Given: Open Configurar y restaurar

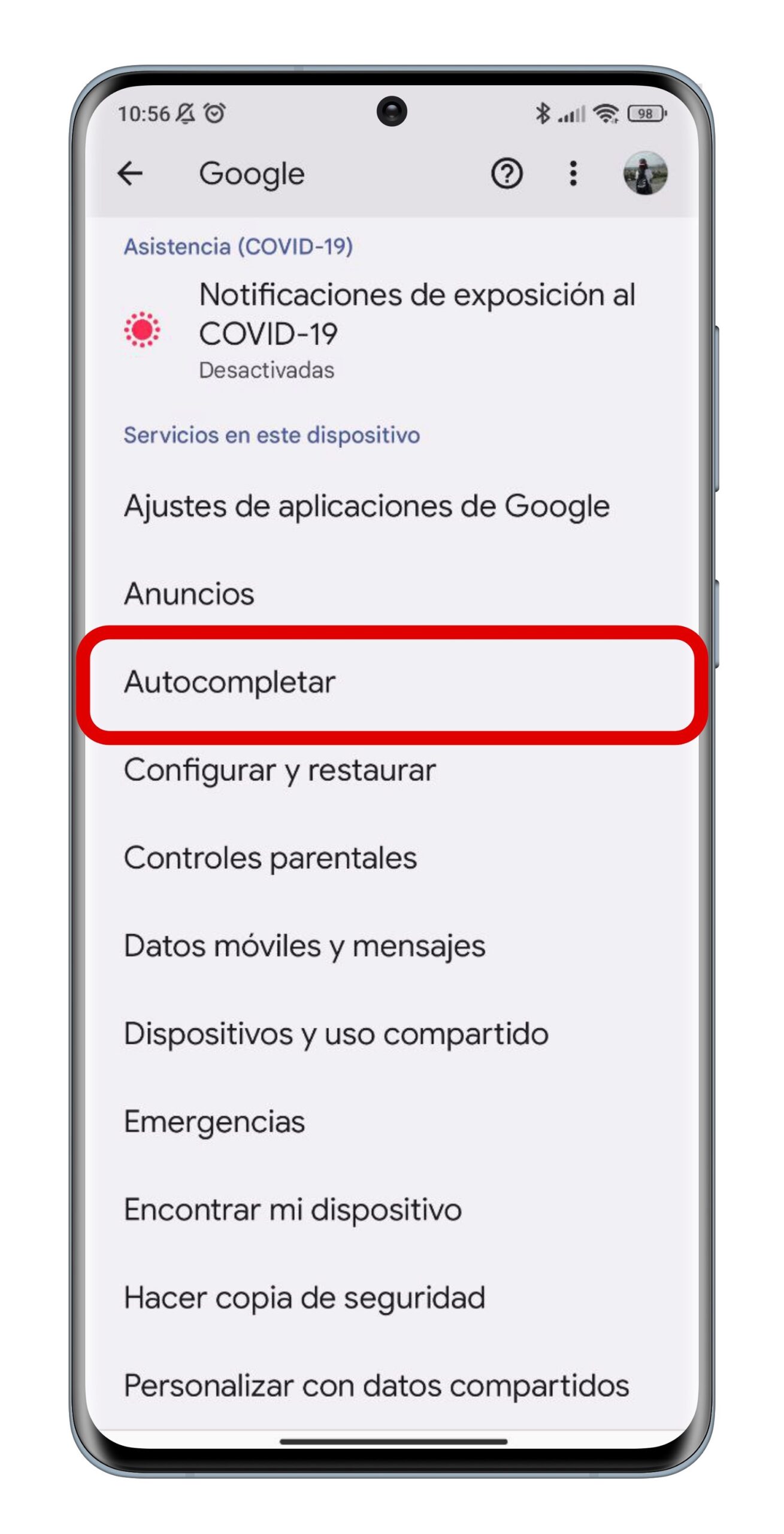Looking at the screenshot, I should (x=392, y=770).
